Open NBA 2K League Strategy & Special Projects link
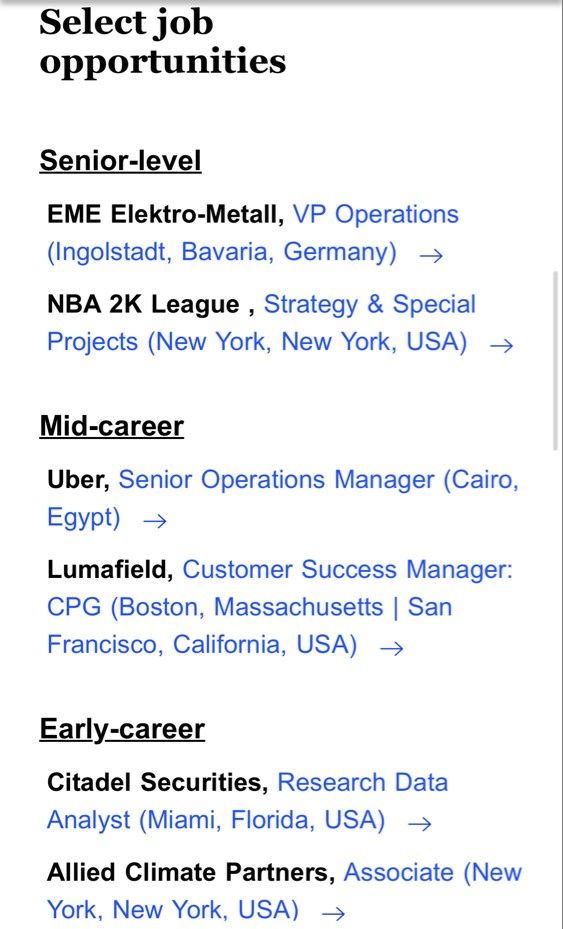Image resolution: width=563 pixels, height=929 pixels. point(280,323)
